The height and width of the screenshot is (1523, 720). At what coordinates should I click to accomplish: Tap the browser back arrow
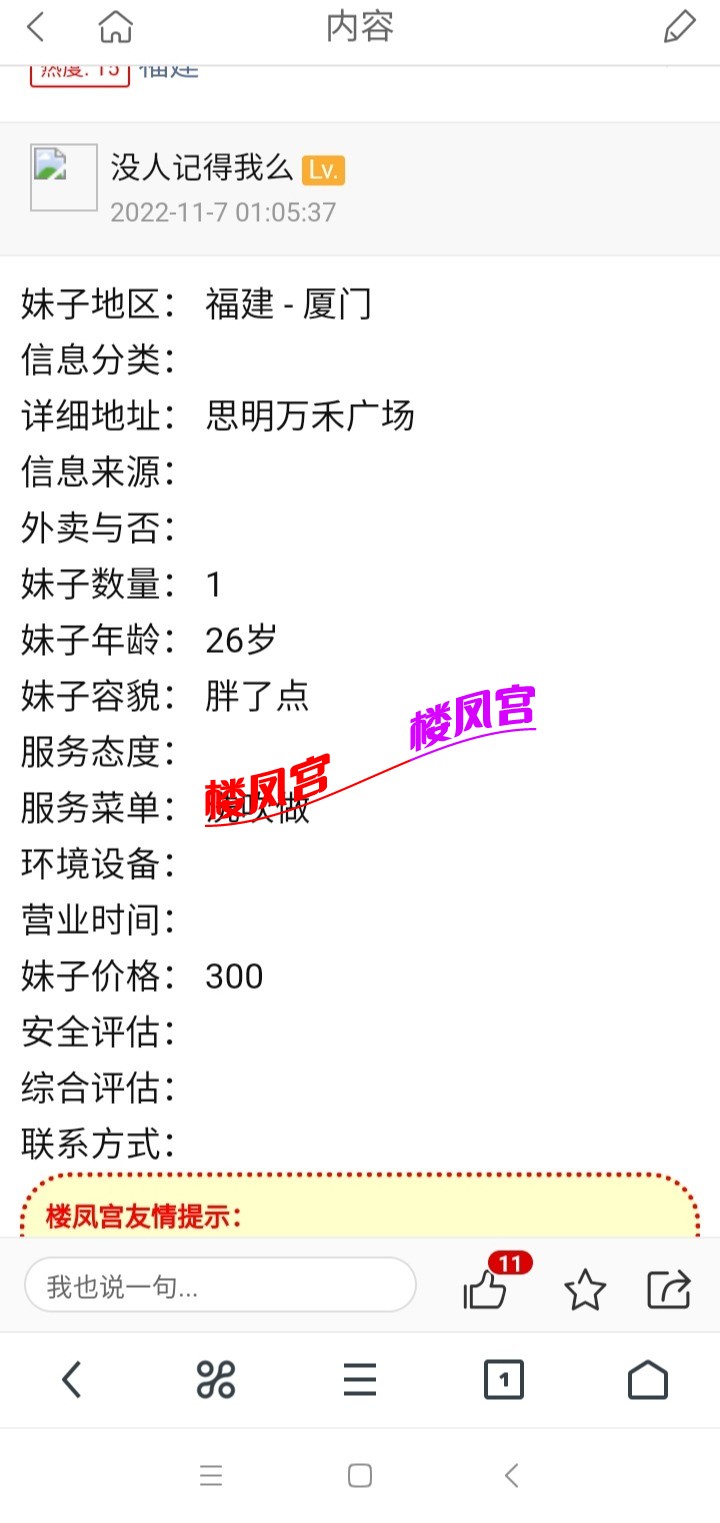coord(71,1381)
